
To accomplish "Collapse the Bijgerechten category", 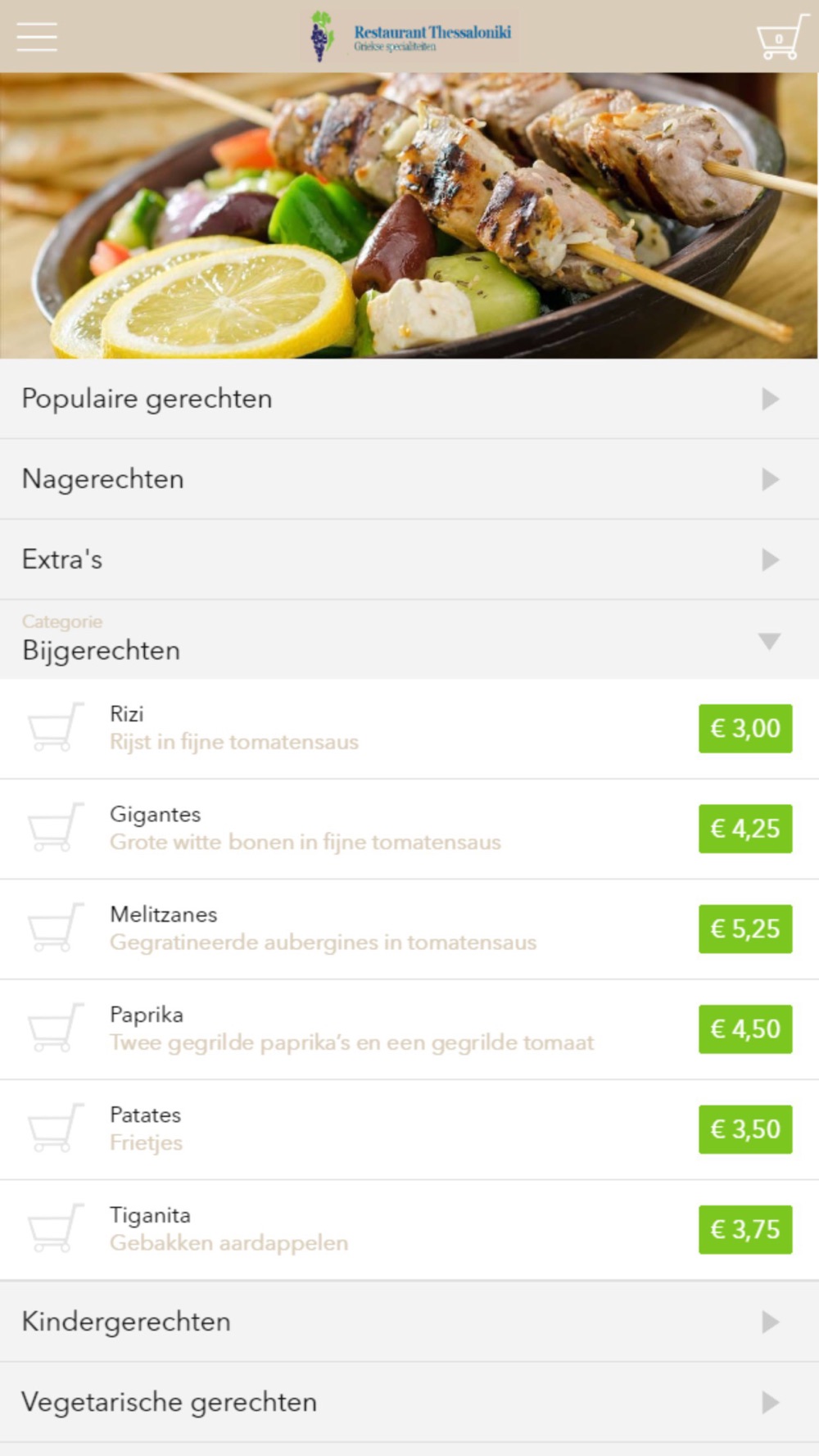I will [x=409, y=640].
